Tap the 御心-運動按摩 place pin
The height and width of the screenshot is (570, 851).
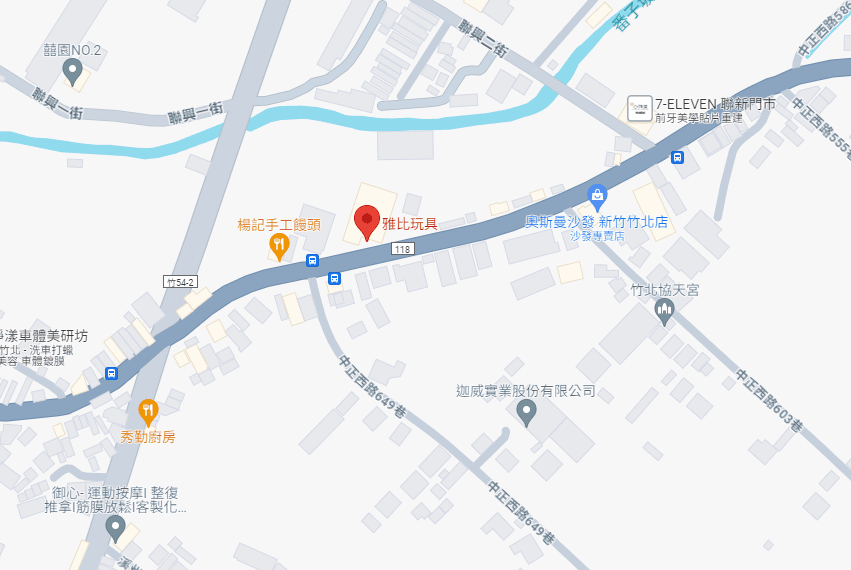[116, 527]
